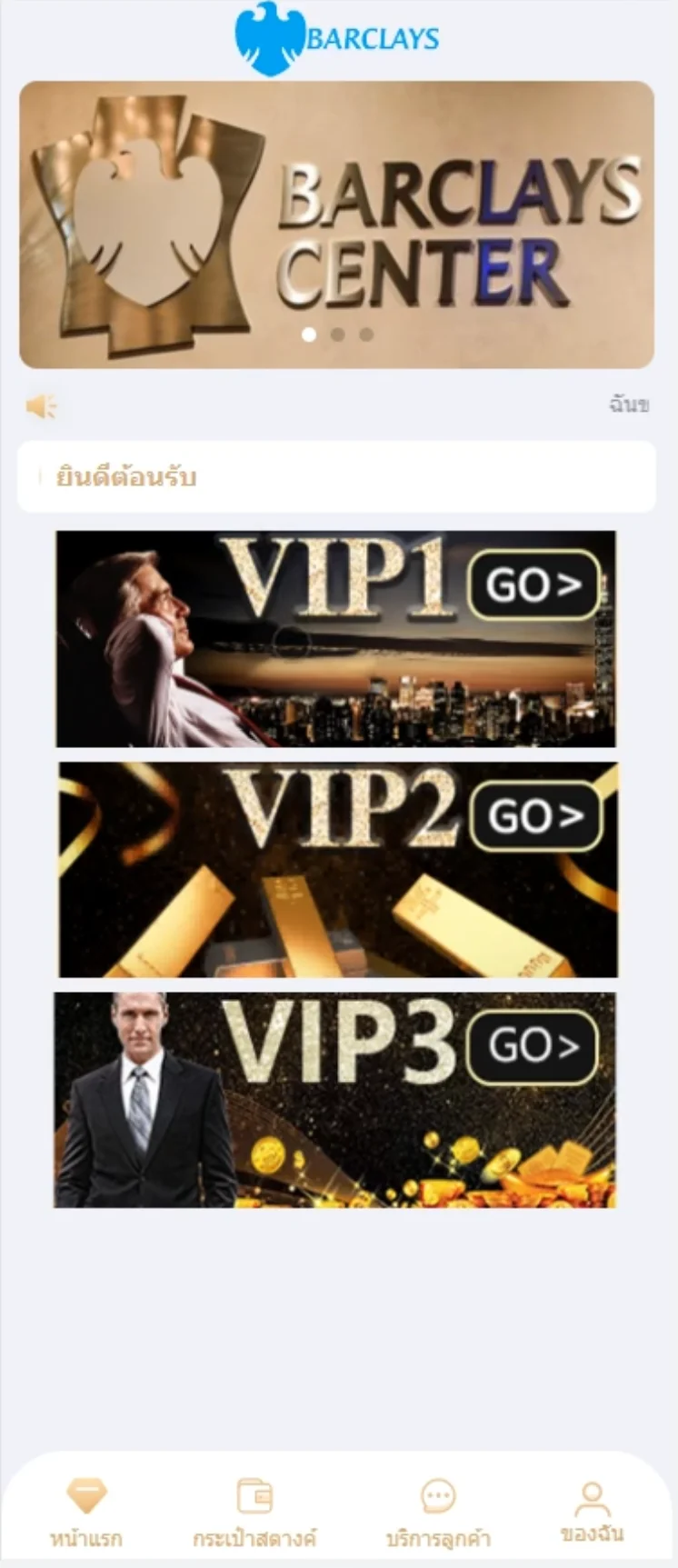Open the VIP3 card
Image resolution: width=678 pixels, height=1568 pixels.
334,1100
